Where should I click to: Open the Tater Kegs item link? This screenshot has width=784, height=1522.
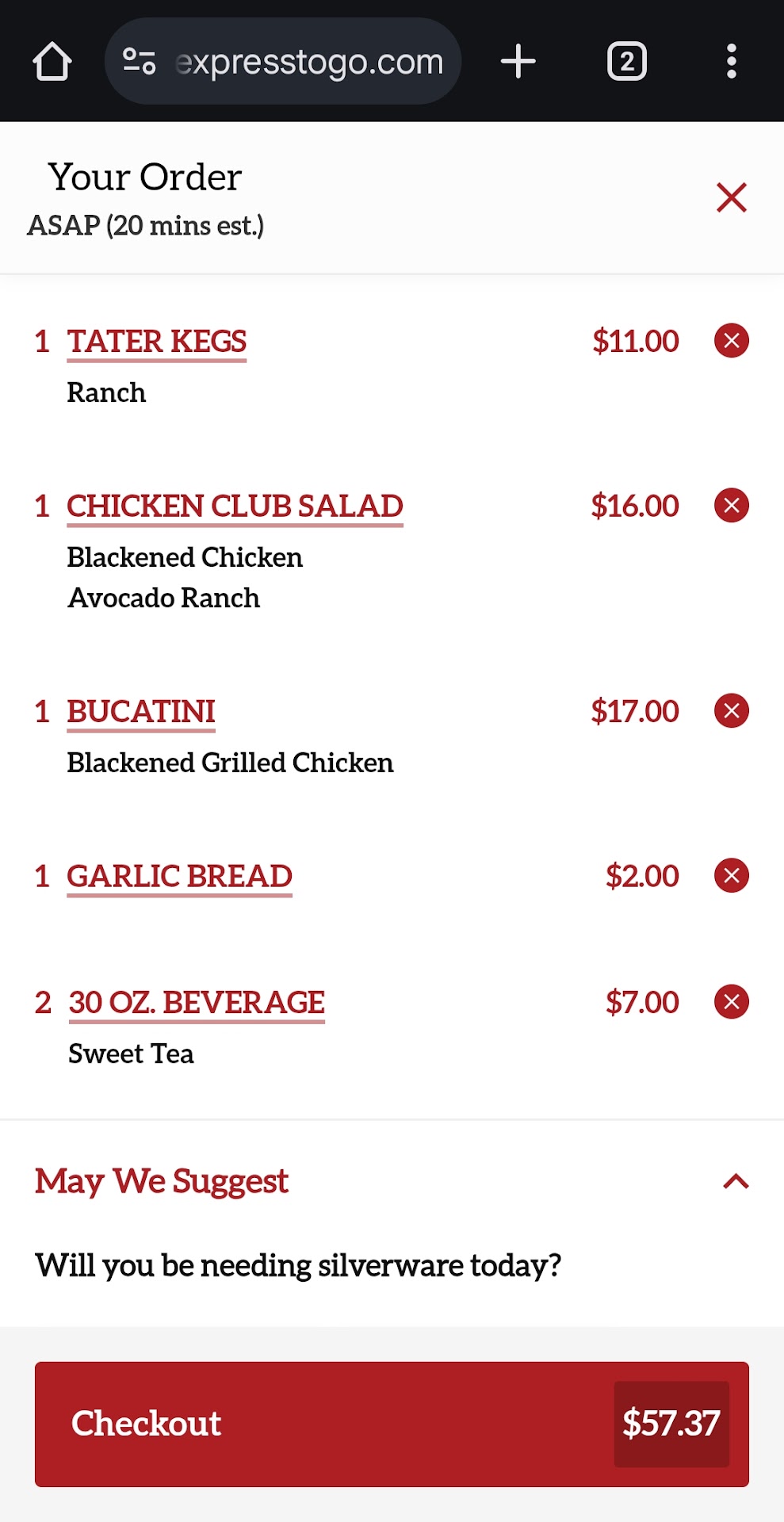click(x=157, y=342)
